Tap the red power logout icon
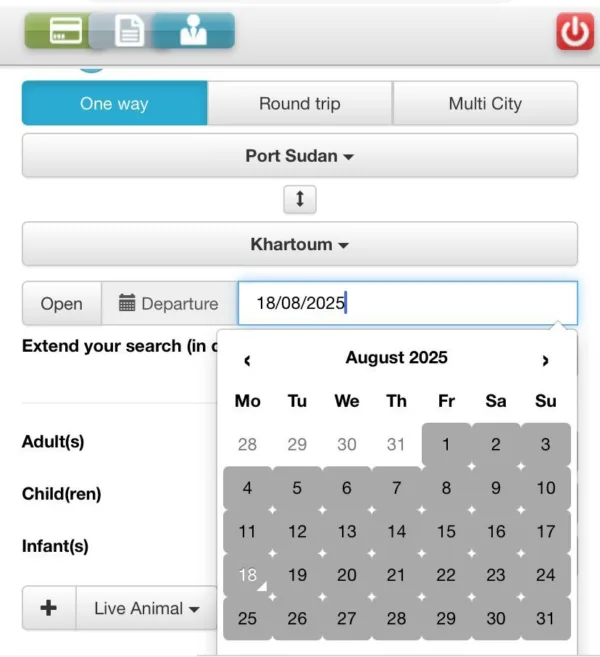Screen dimensions: 600x657 575,31
